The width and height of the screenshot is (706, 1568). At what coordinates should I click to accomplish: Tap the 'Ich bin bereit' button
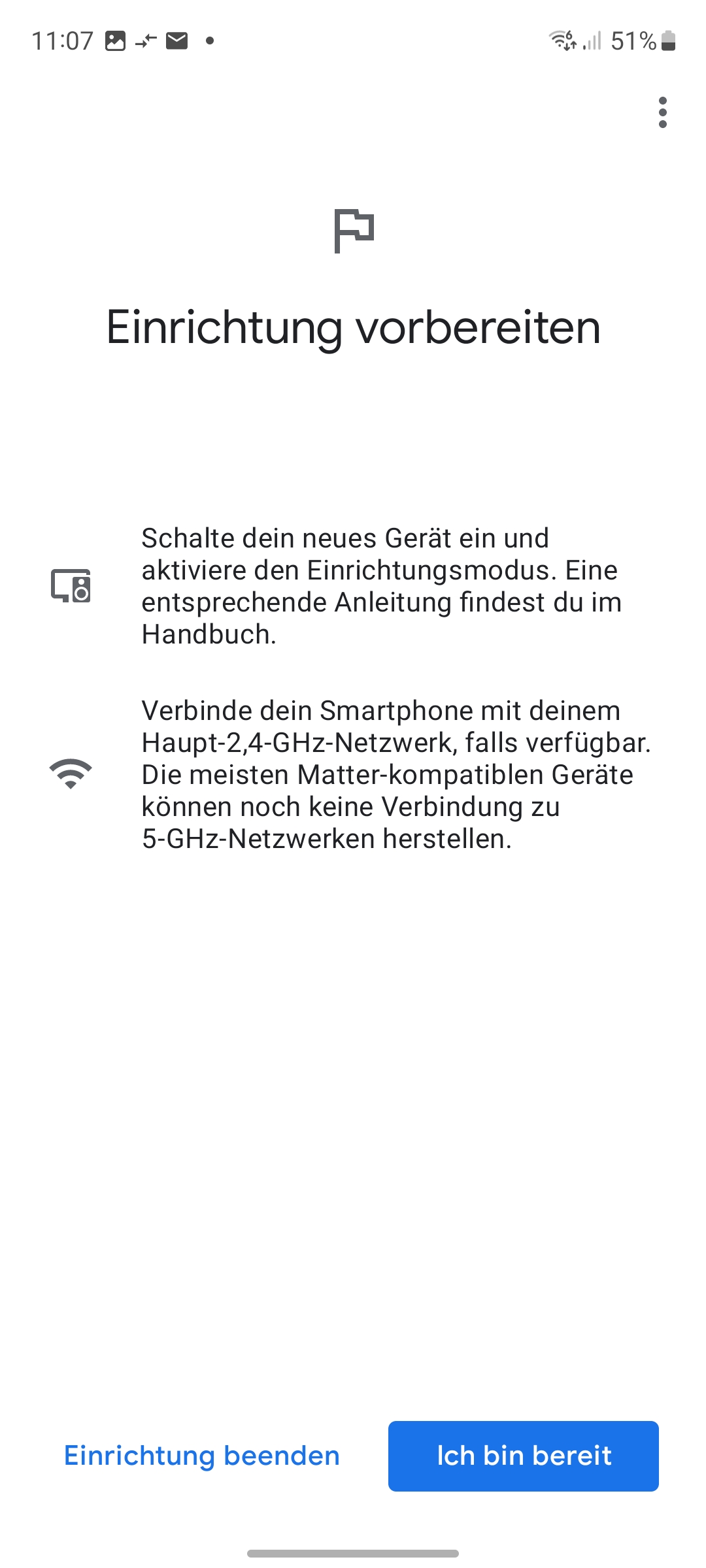(x=523, y=1456)
